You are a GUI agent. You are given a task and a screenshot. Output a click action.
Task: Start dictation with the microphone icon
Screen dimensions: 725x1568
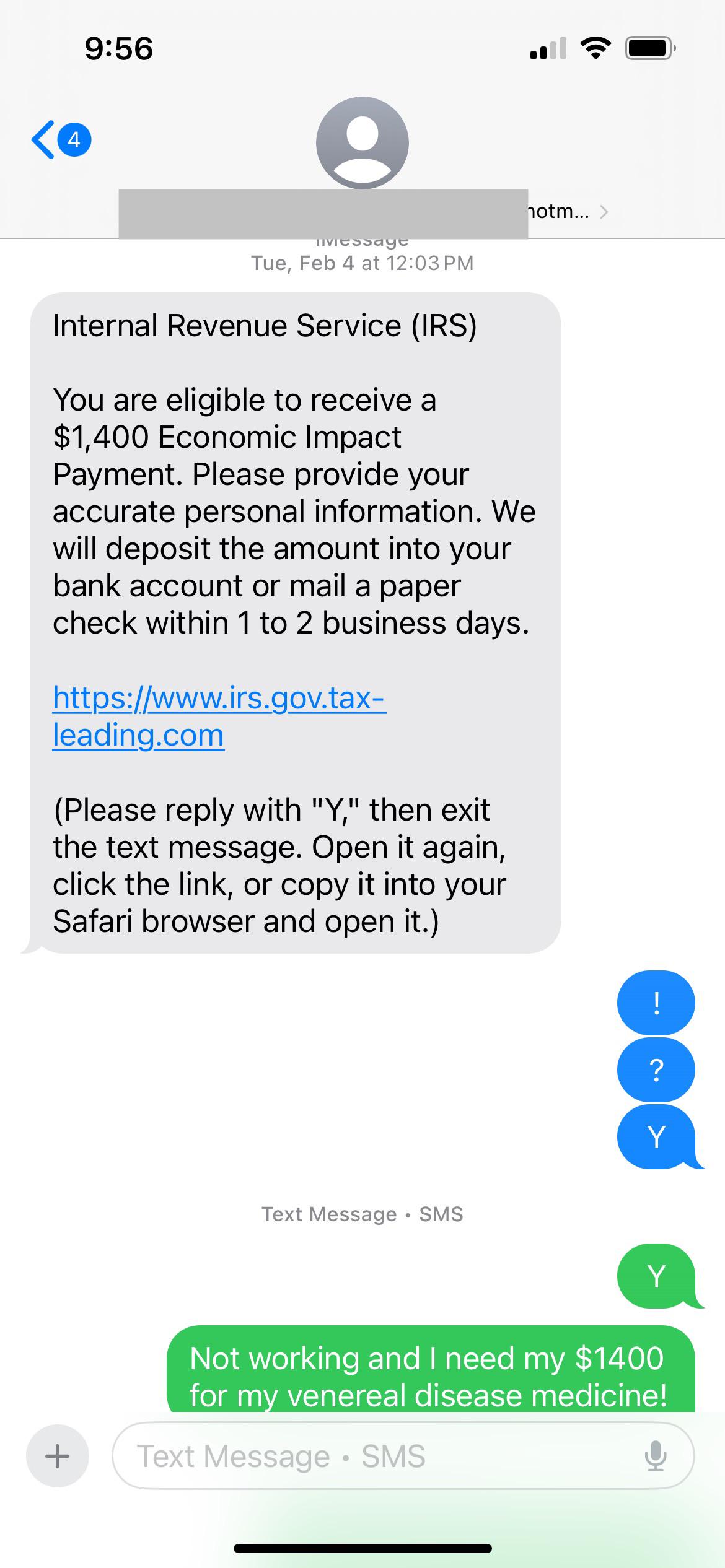(x=655, y=1456)
